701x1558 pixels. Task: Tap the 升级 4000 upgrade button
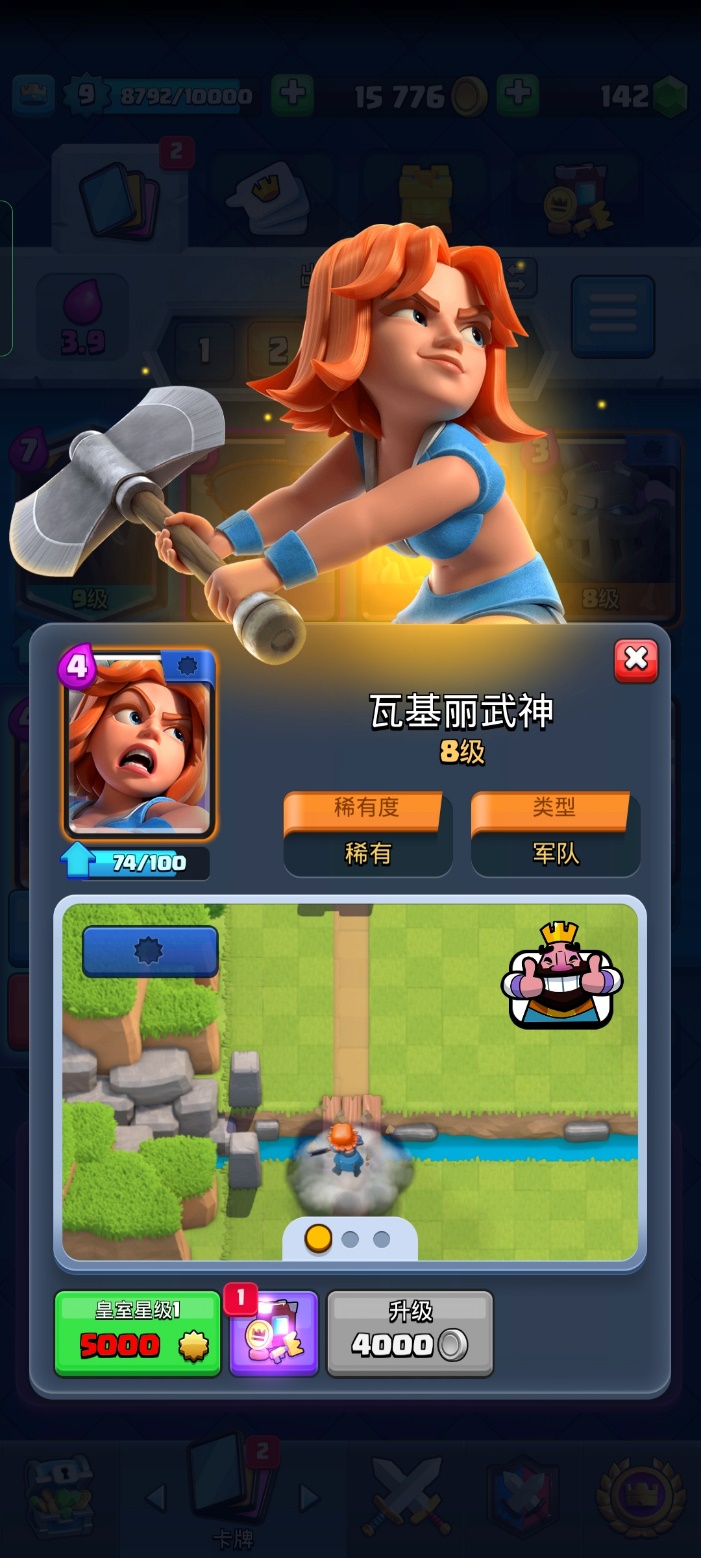[x=410, y=1333]
